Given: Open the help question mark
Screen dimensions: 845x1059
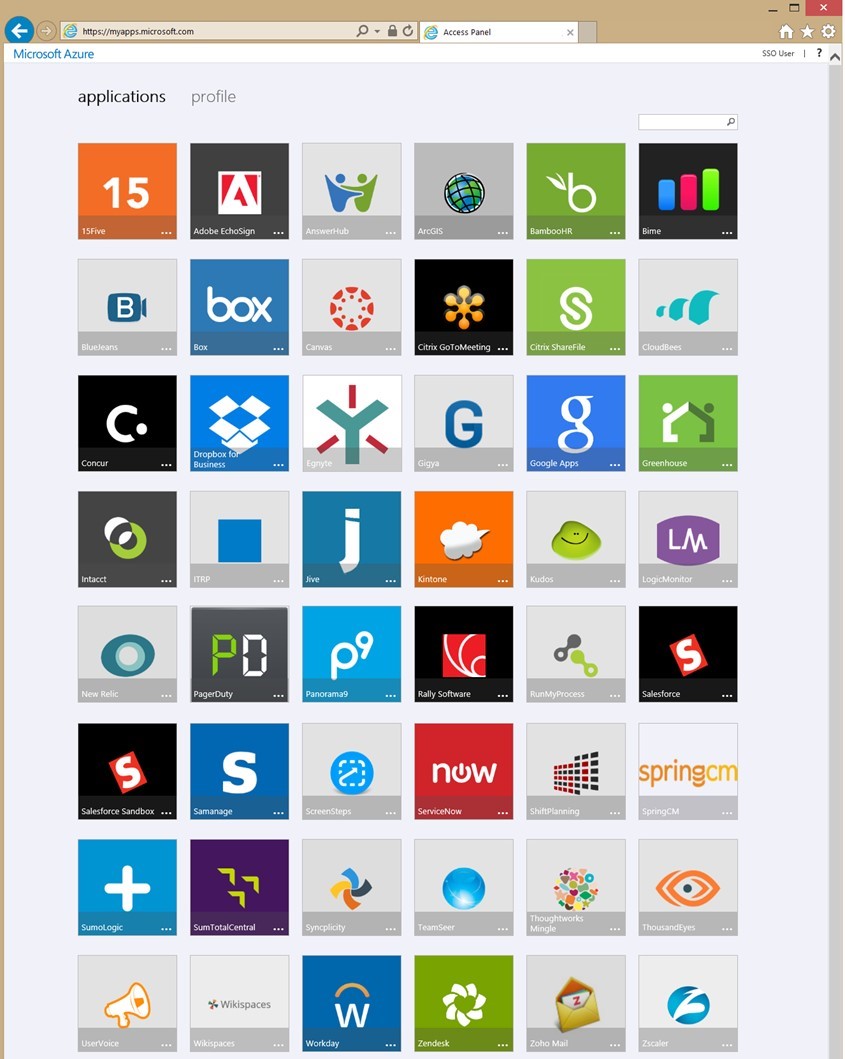Looking at the screenshot, I should point(819,53).
